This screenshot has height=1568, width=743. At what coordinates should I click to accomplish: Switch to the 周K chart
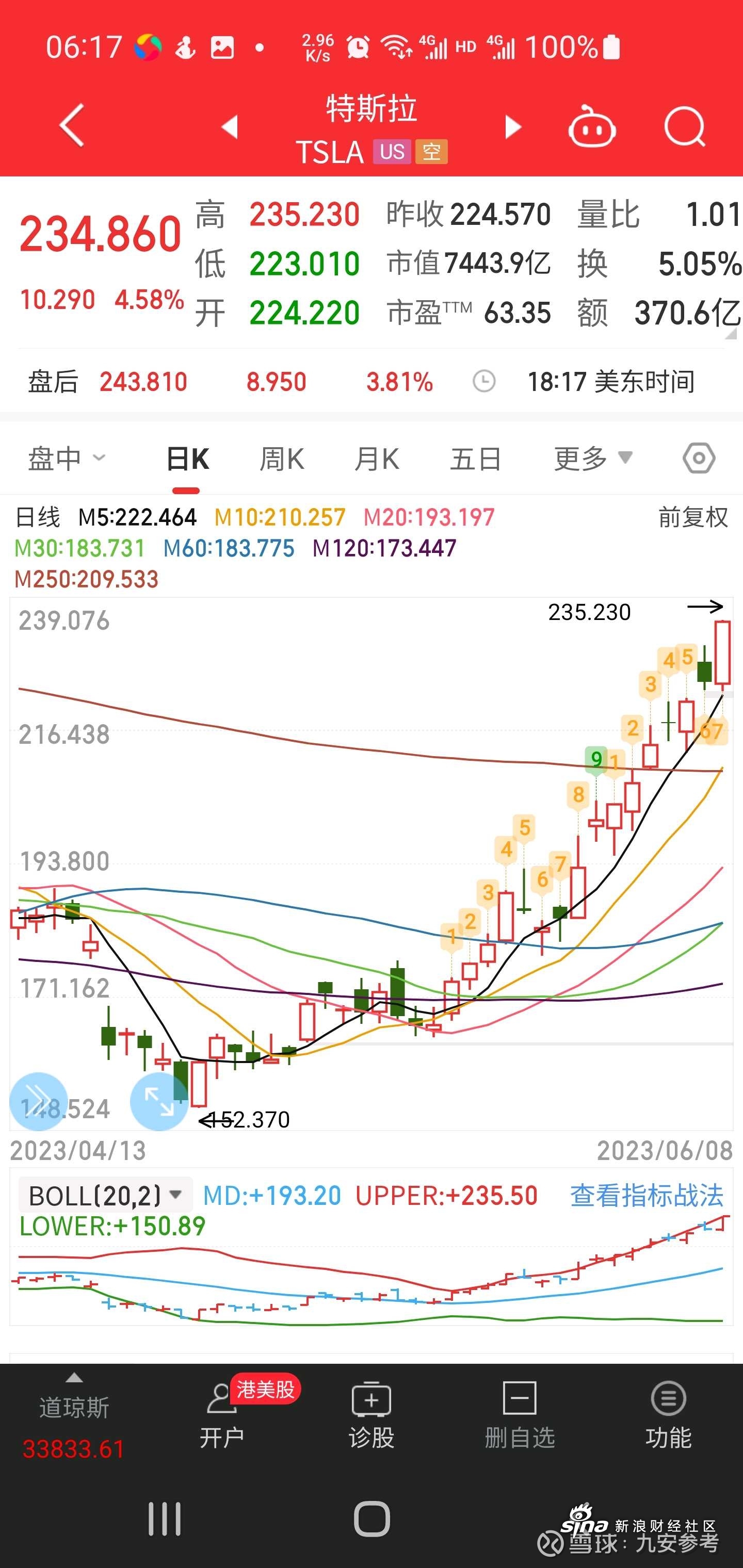point(281,459)
